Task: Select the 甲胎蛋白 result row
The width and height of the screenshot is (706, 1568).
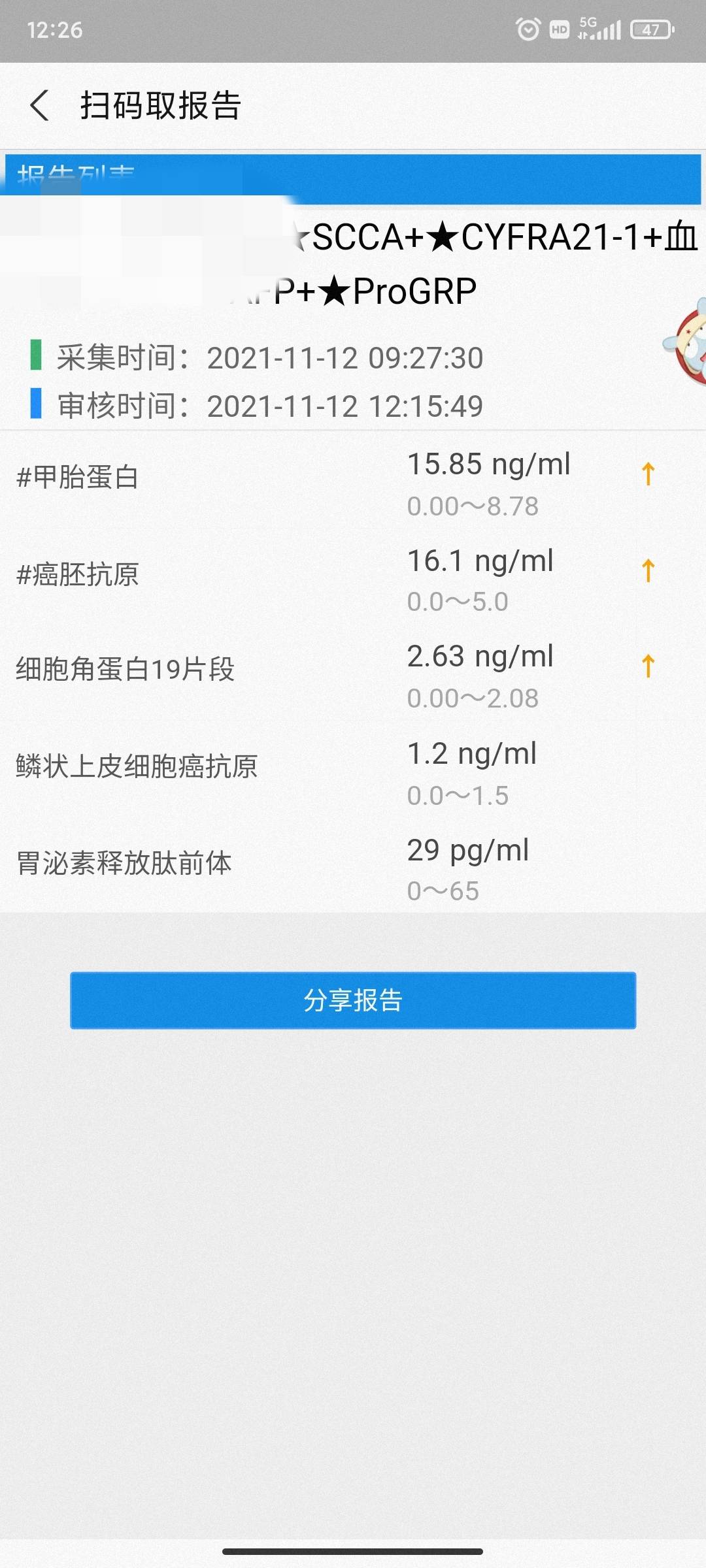Action: (x=261, y=480)
